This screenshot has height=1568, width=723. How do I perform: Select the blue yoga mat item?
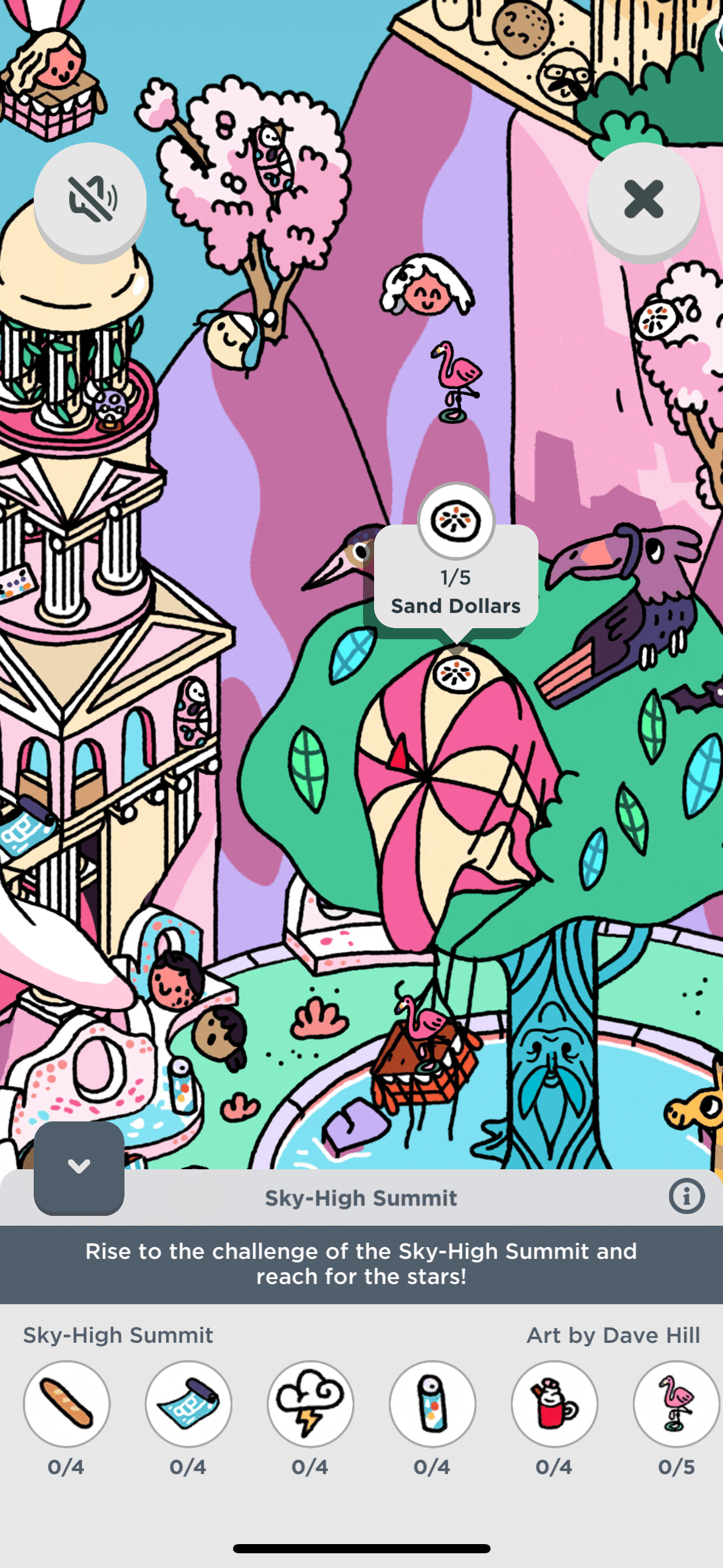(188, 1404)
